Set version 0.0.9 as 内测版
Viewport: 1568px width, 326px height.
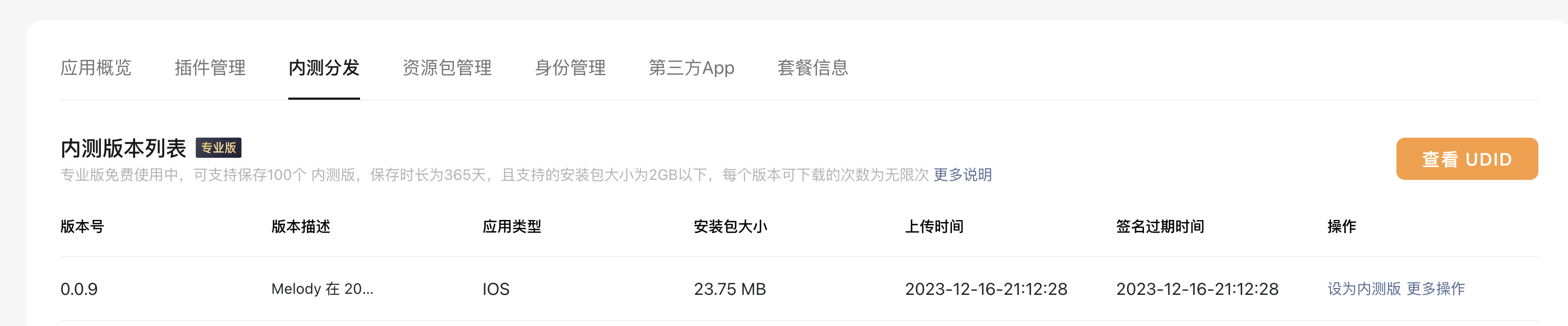tap(1364, 289)
